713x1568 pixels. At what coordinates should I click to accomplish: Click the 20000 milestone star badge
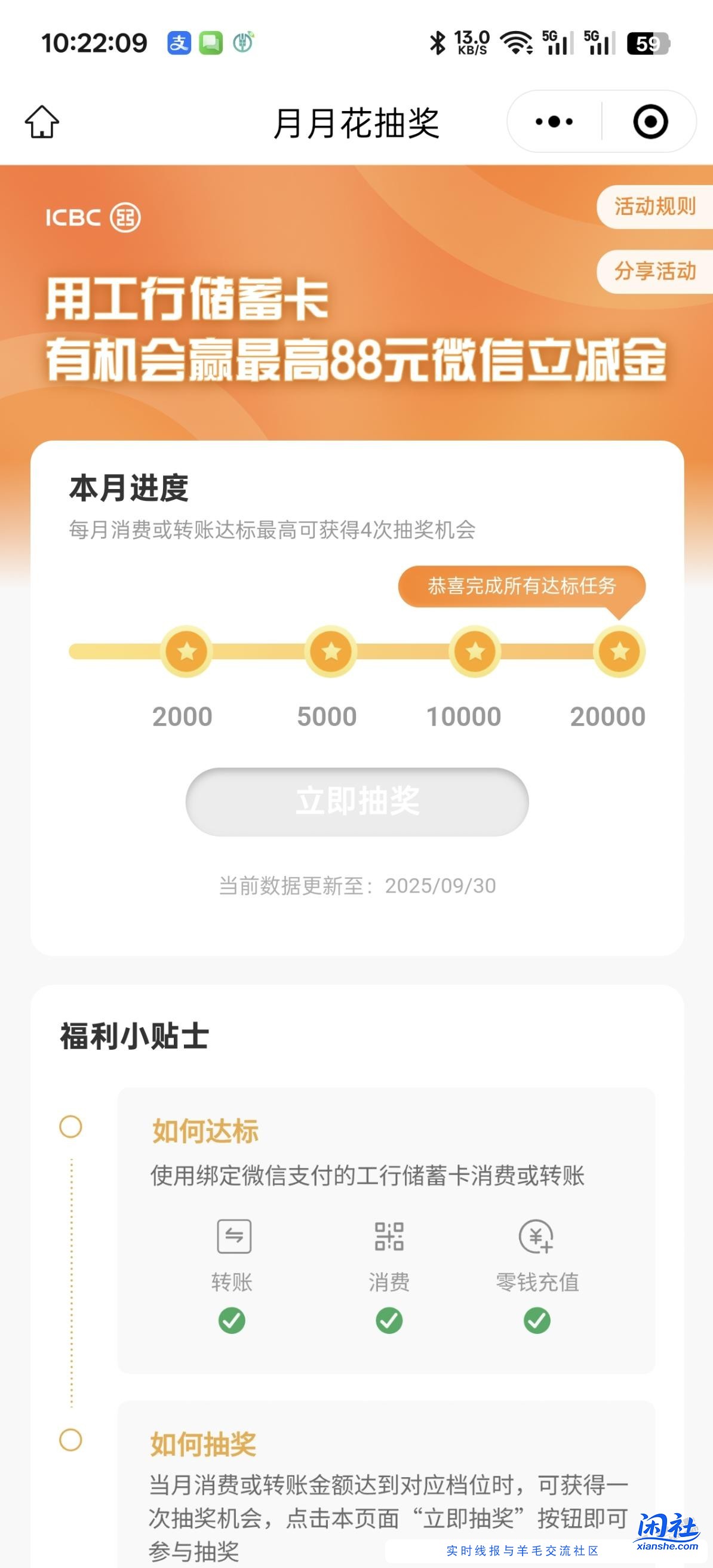tap(619, 651)
